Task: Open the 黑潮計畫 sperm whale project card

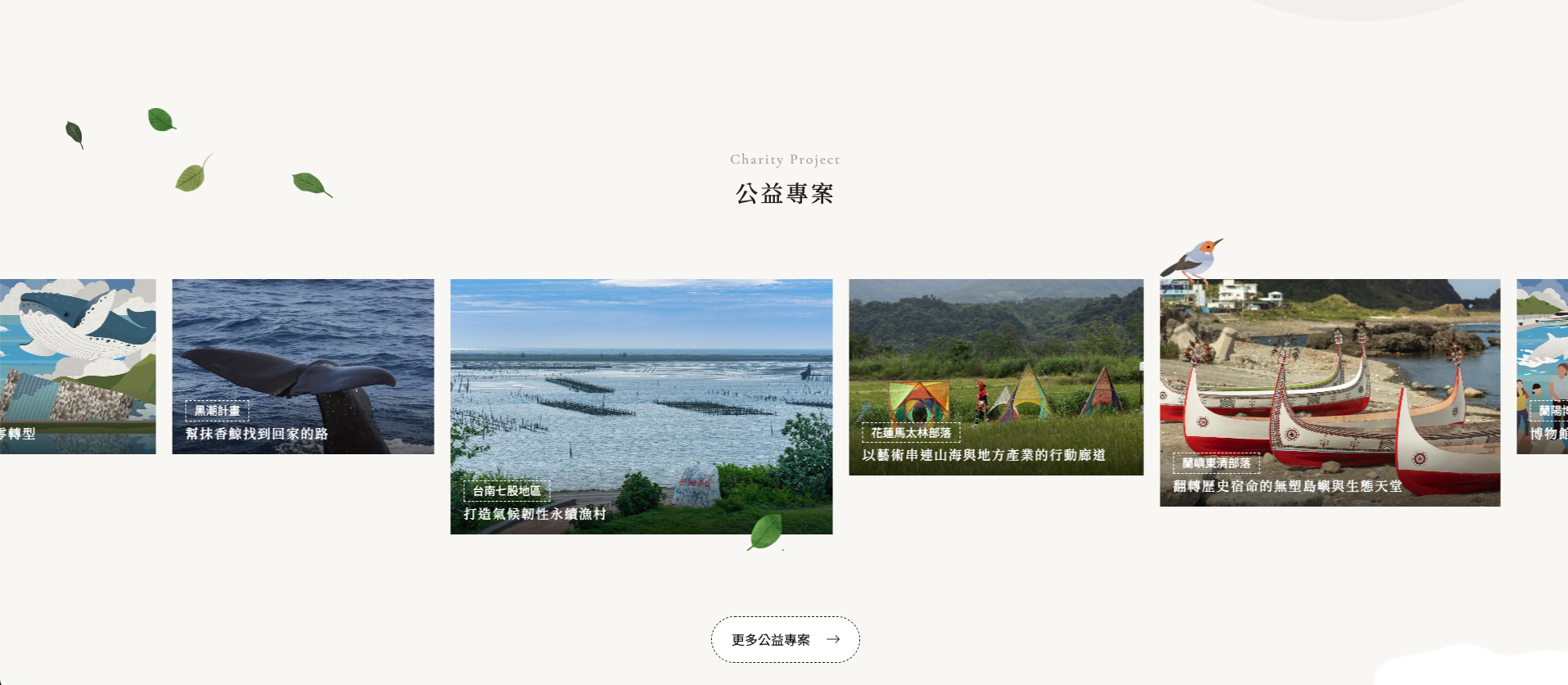Action: pyautogui.click(x=303, y=367)
